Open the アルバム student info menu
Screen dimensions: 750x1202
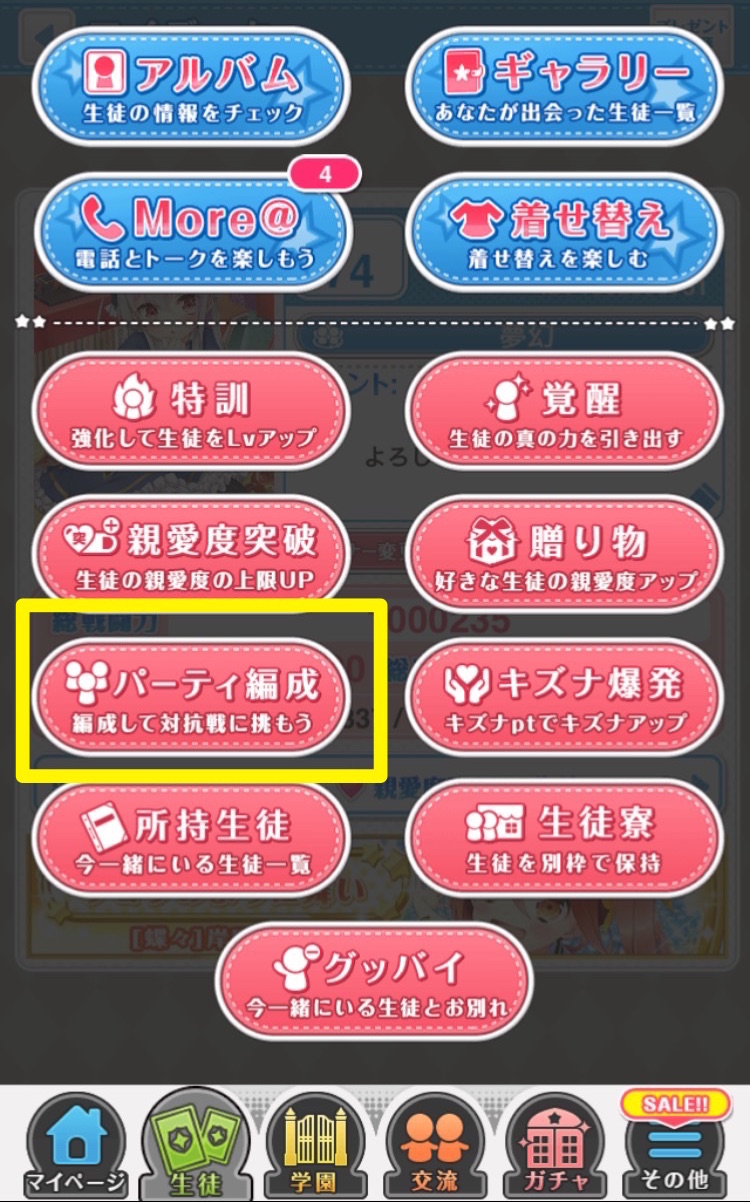[x=192, y=89]
